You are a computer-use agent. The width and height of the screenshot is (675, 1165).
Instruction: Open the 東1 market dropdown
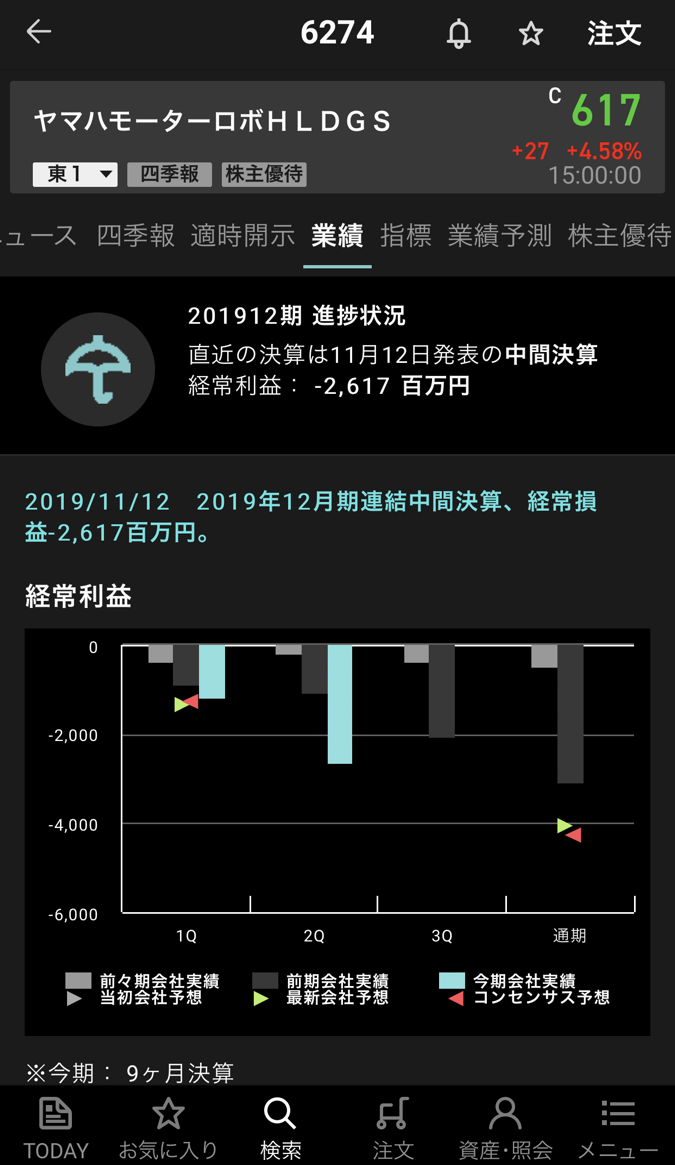(x=75, y=174)
